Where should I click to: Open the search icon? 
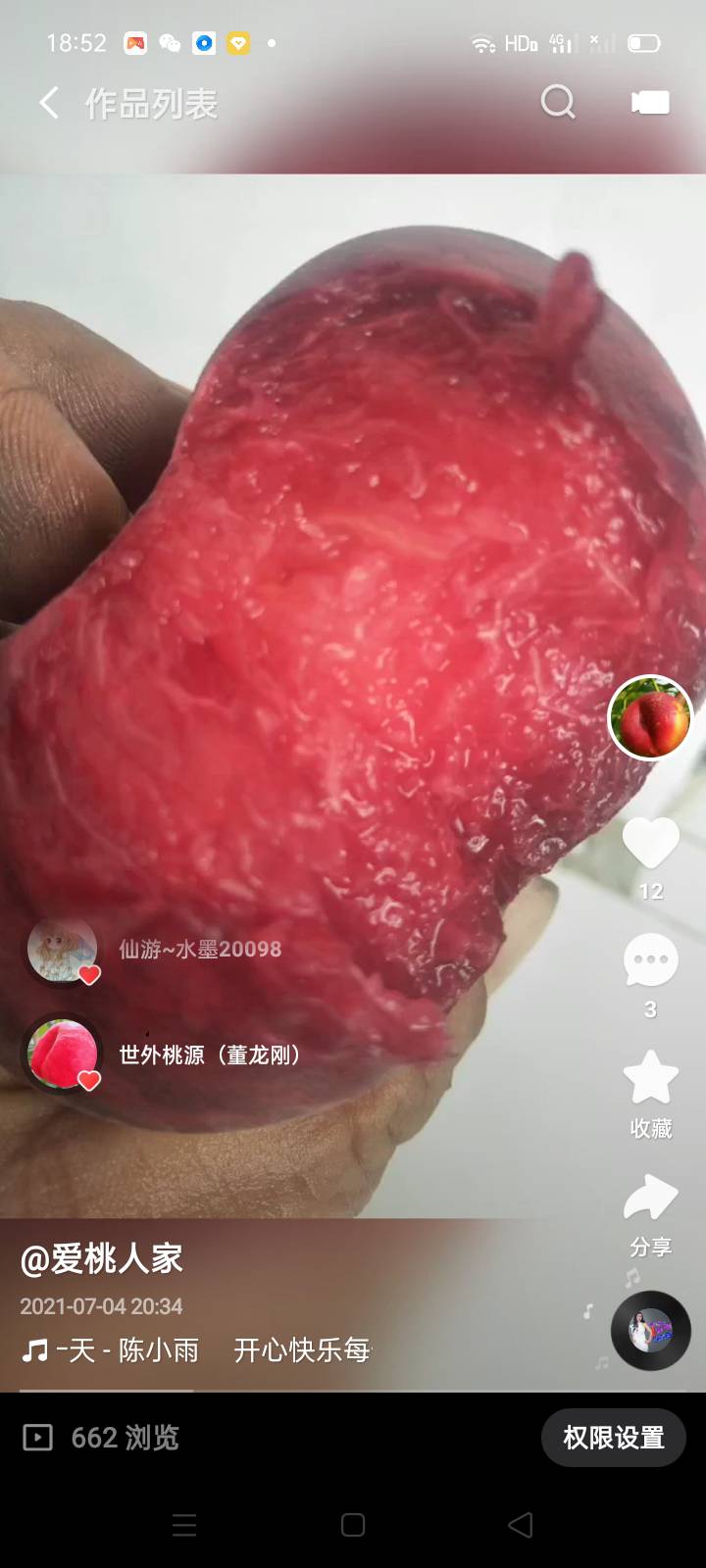[x=558, y=102]
